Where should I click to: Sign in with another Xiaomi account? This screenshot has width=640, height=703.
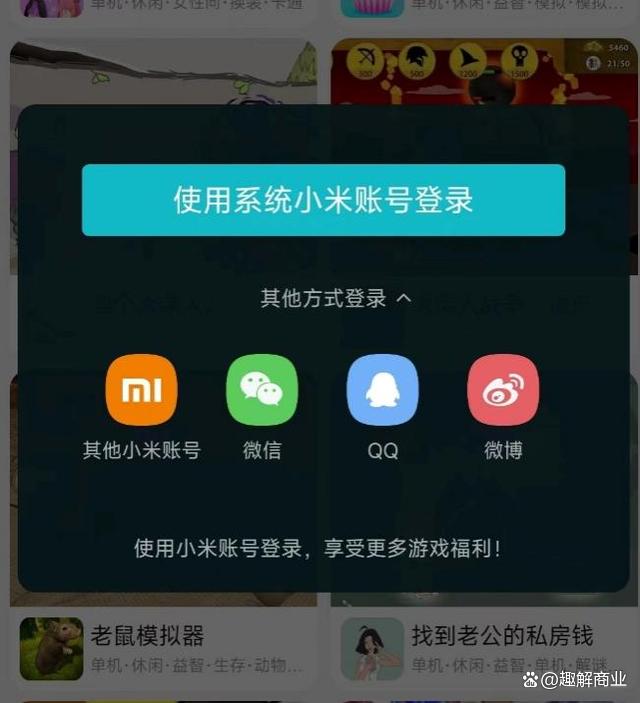(141, 390)
